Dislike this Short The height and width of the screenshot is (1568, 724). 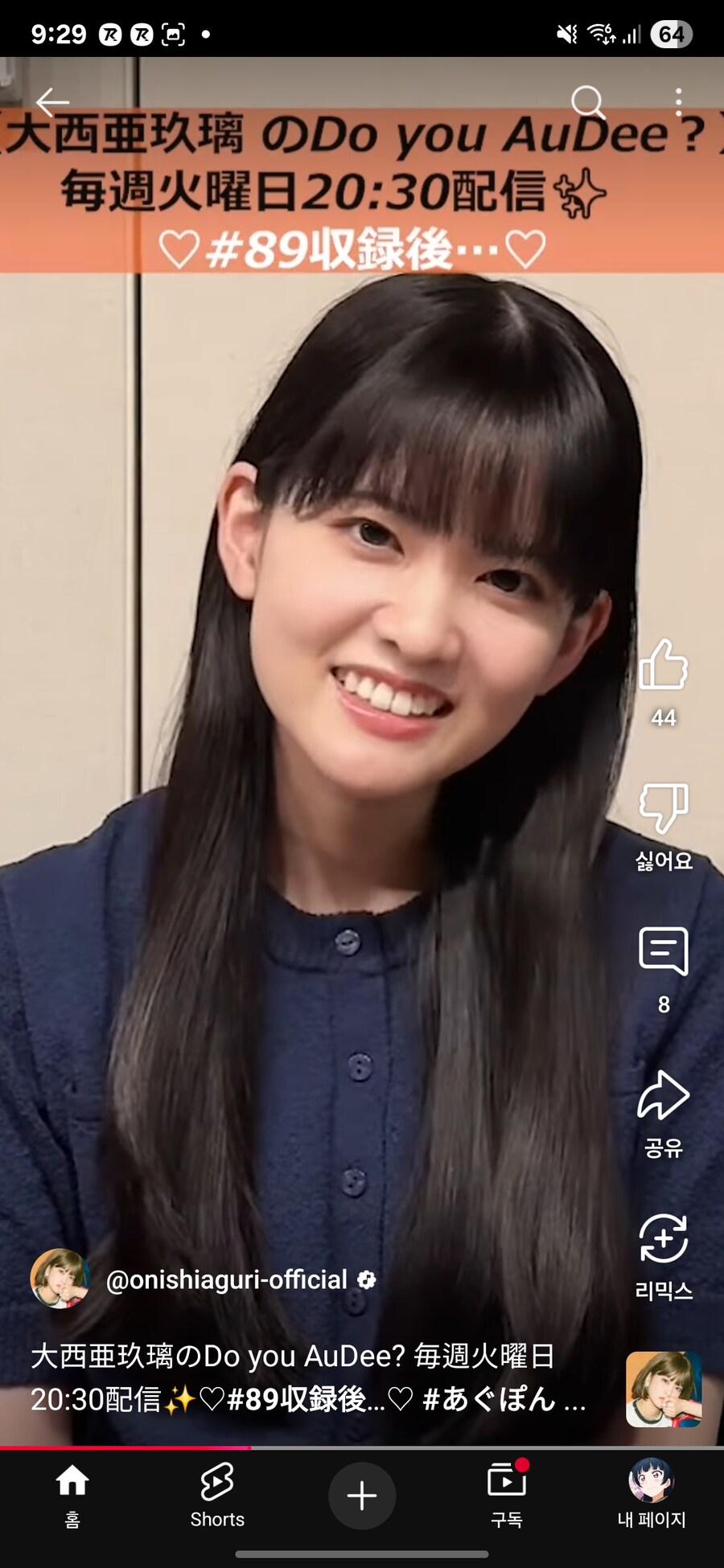tap(663, 808)
